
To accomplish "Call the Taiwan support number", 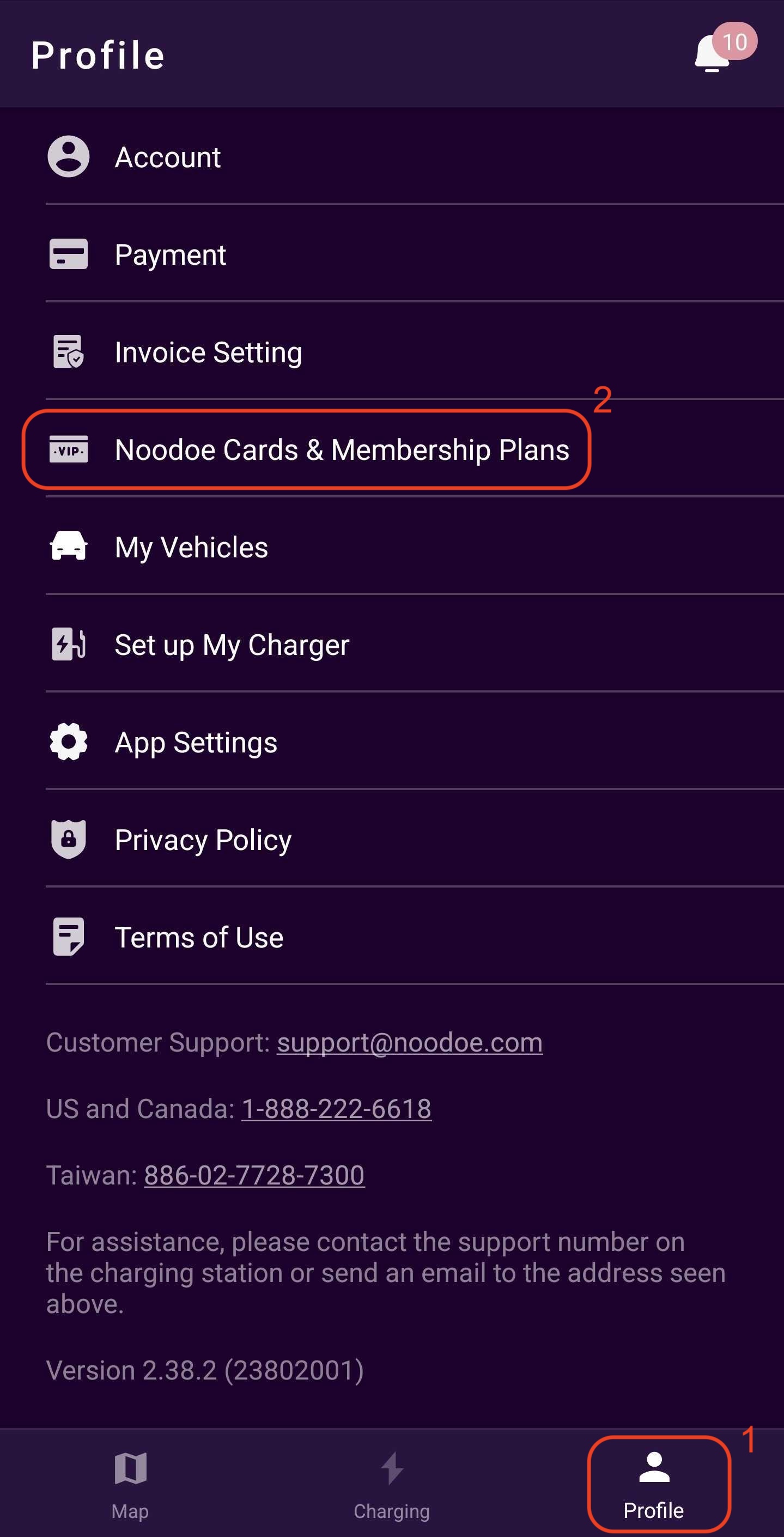I will 254,1175.
